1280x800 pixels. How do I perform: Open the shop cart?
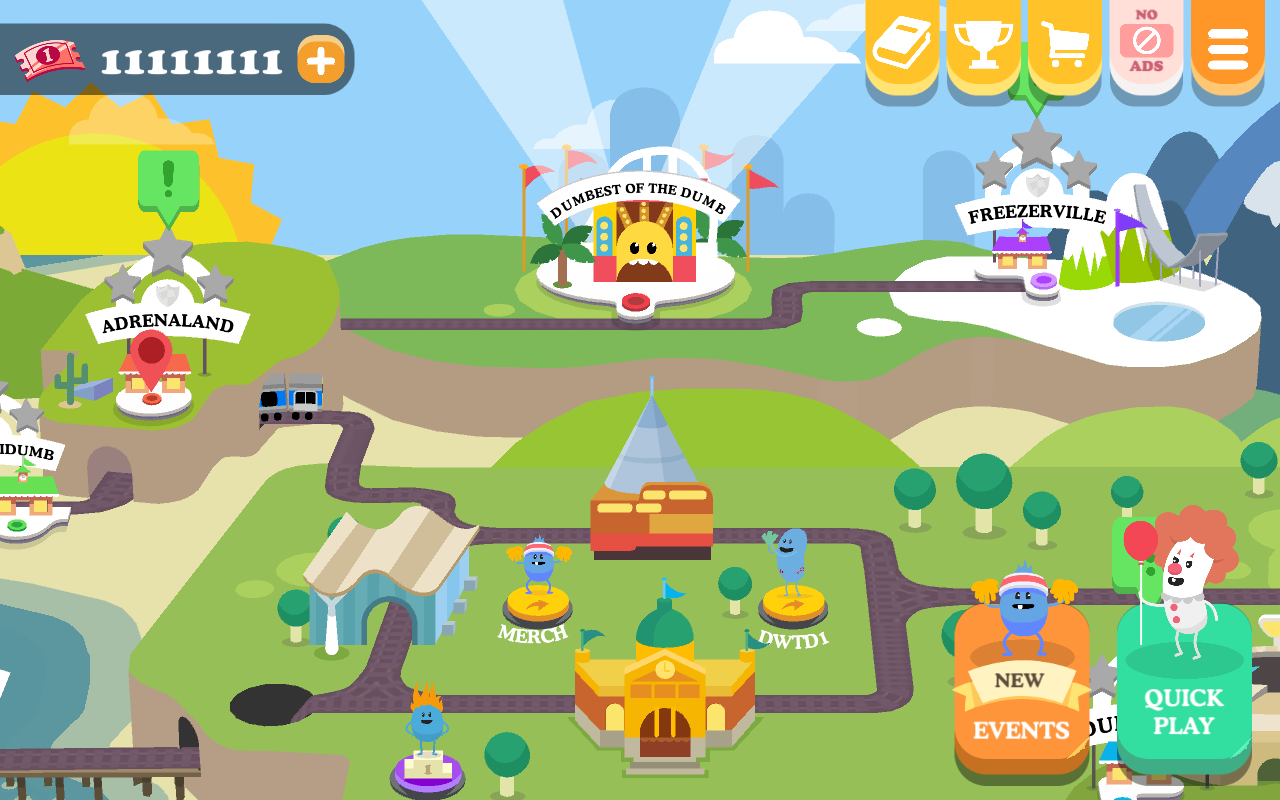coord(1065,44)
